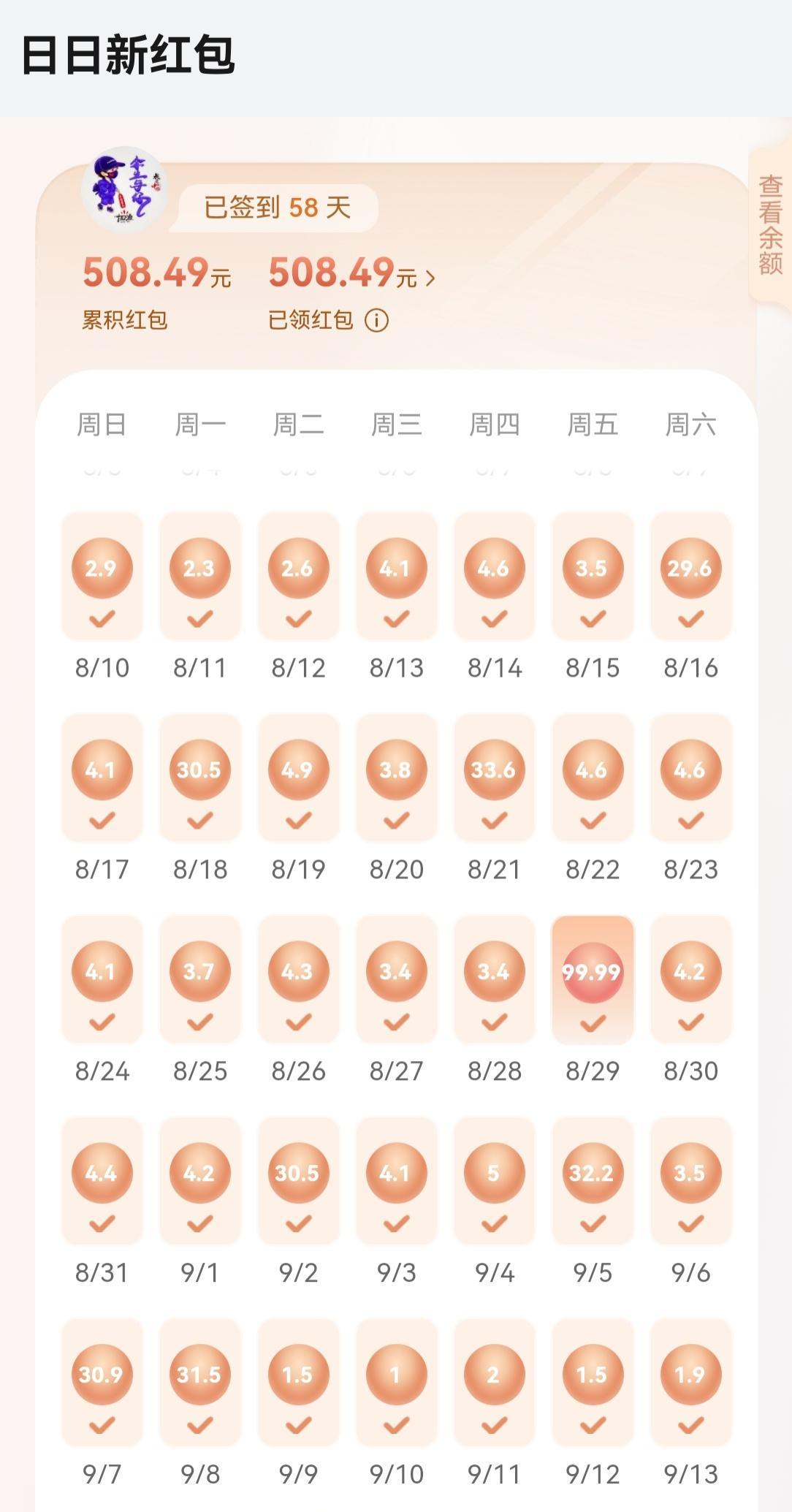The width and height of the screenshot is (792, 1512).
Task: Tap the 30.5 red packet on 8/18
Action: (199, 770)
